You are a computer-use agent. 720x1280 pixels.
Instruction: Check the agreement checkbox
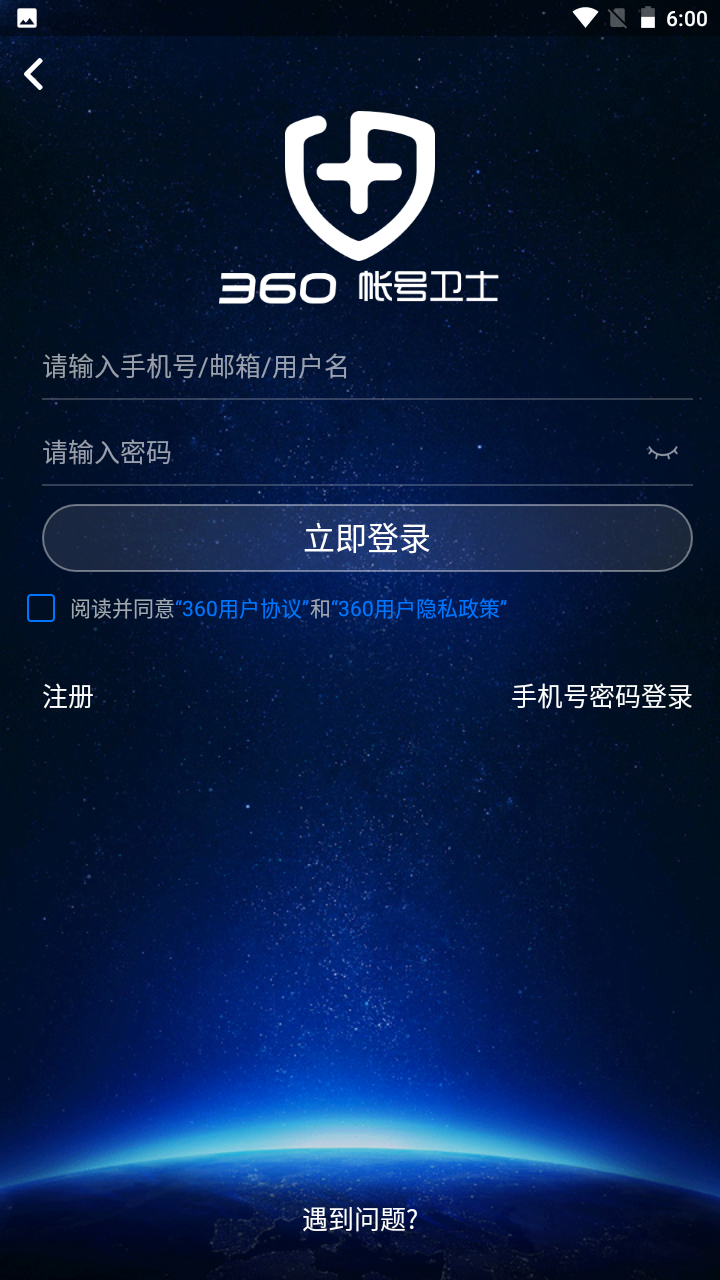tap(41, 608)
